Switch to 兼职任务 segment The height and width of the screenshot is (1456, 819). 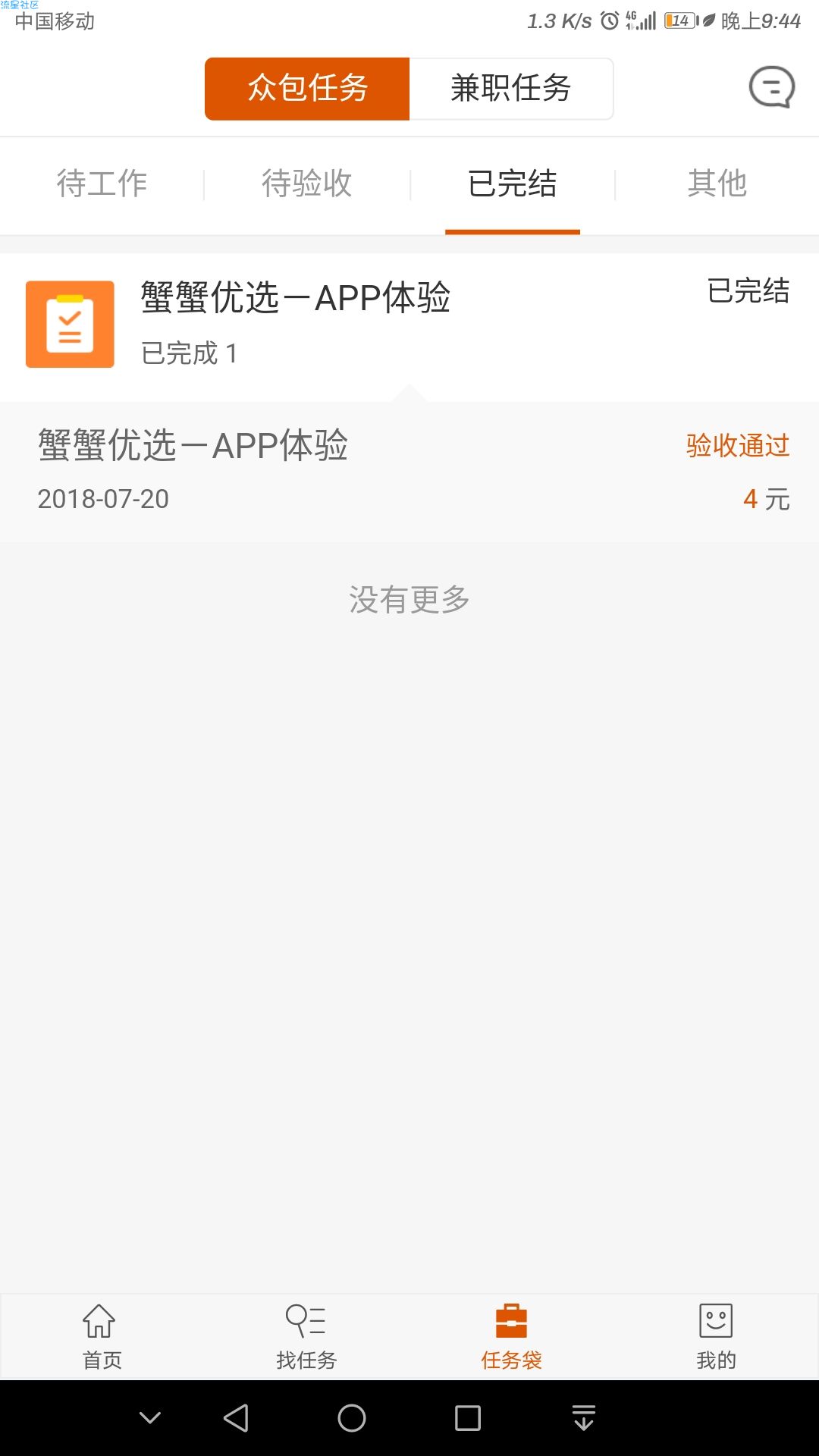click(x=510, y=88)
